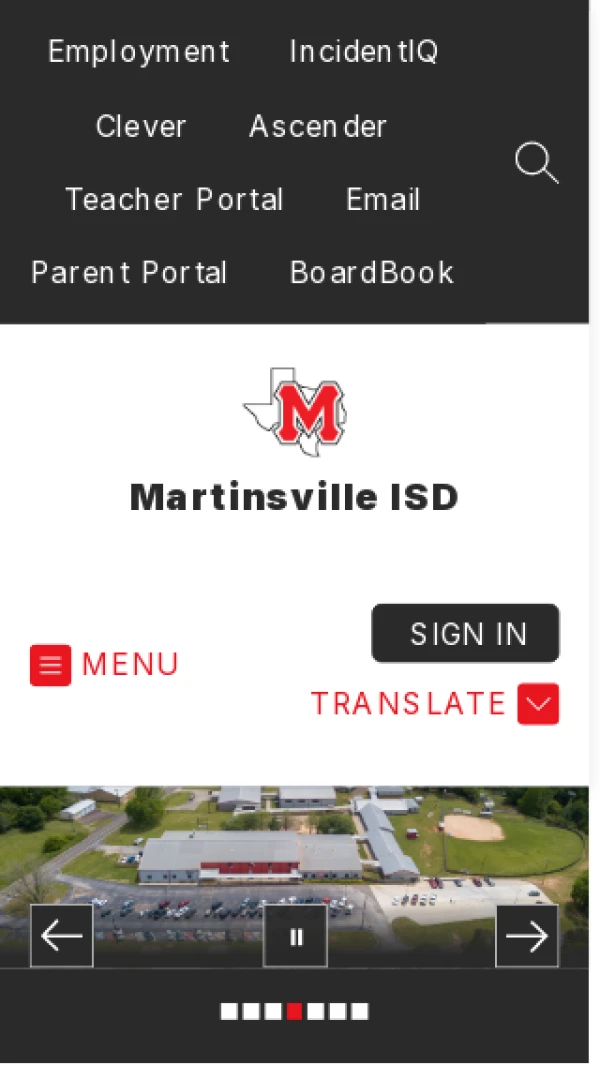Jump to the first slide indicator
The image size is (600, 1065).
click(x=229, y=1012)
